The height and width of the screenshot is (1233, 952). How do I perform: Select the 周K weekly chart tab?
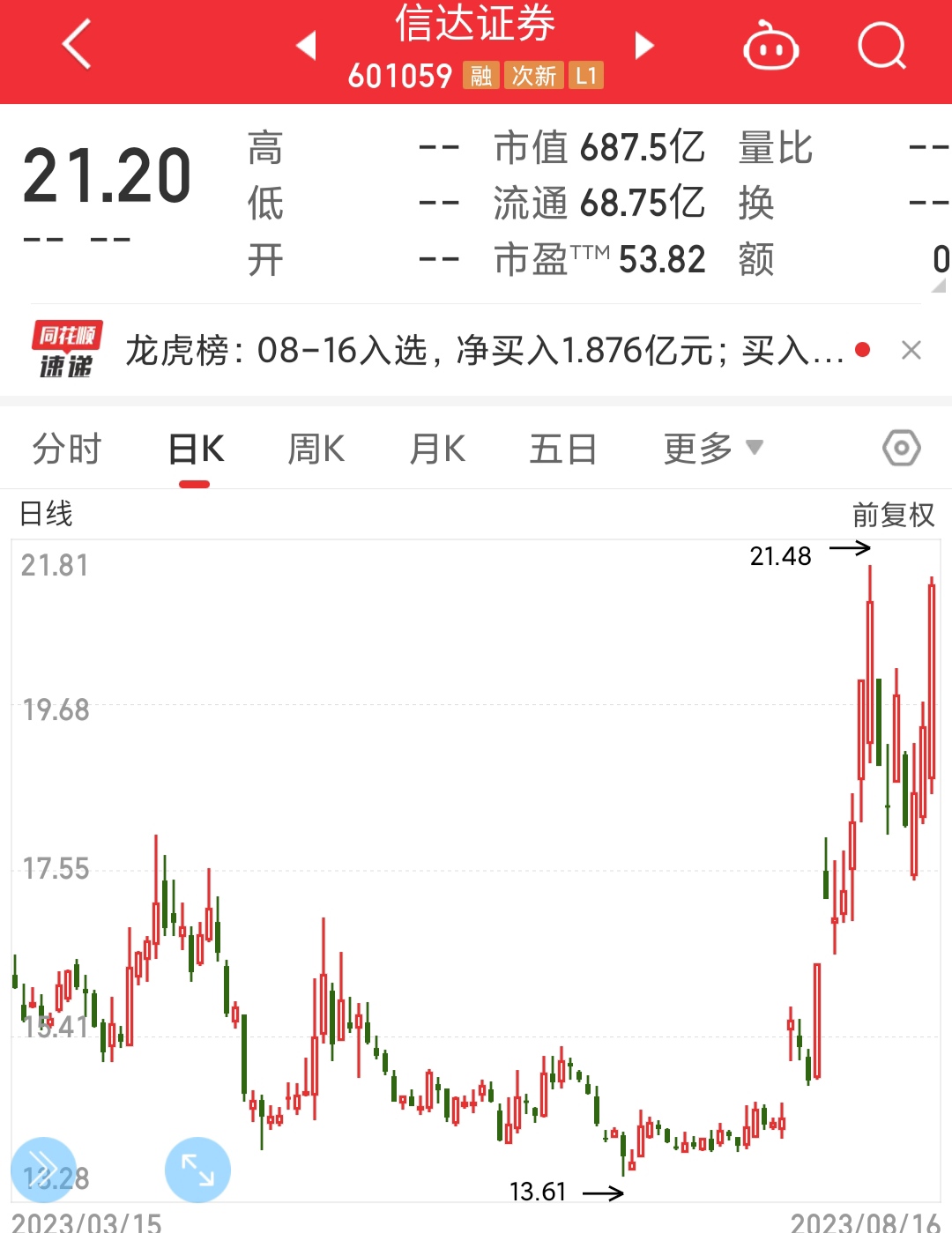(316, 449)
